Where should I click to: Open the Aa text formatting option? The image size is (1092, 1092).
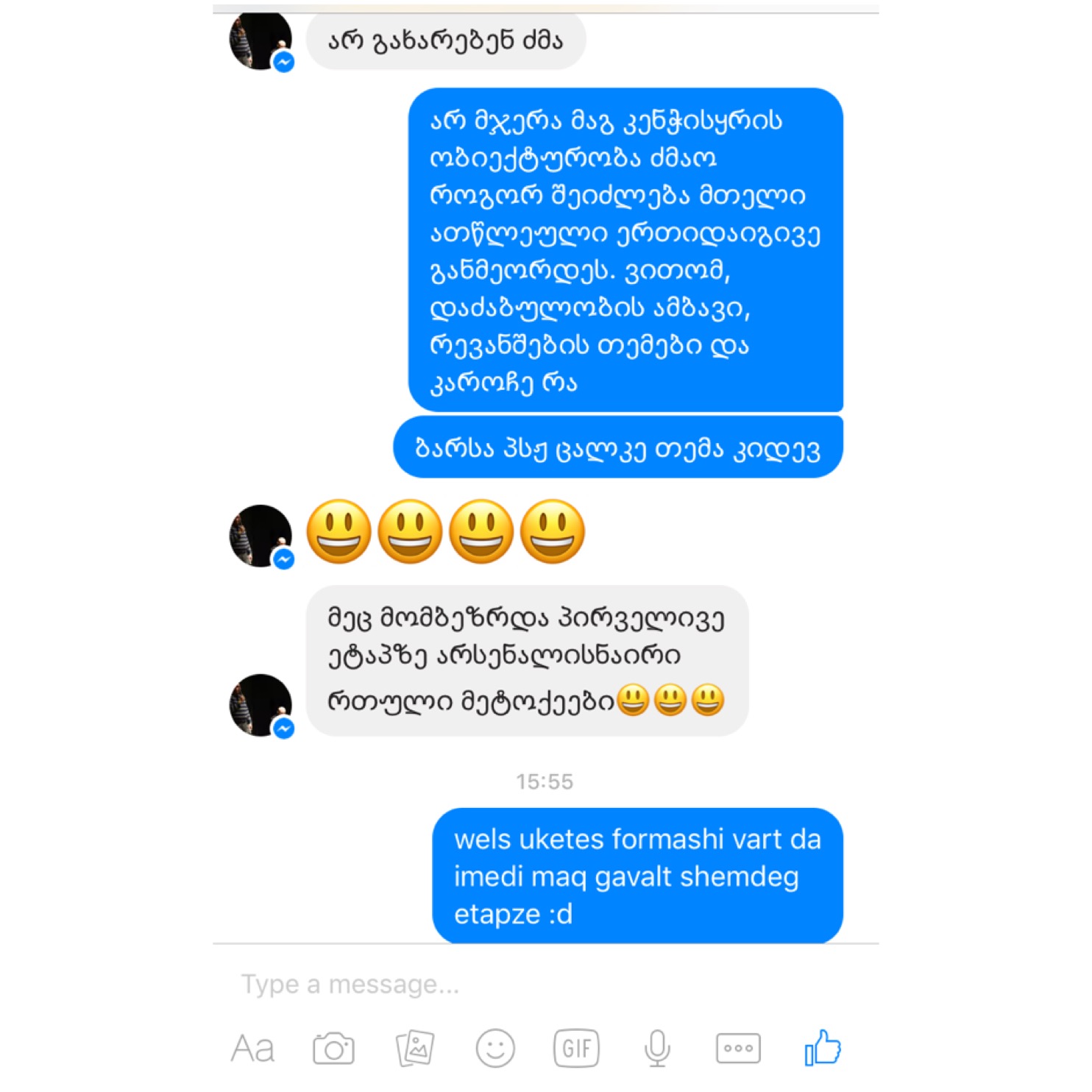tap(252, 1049)
